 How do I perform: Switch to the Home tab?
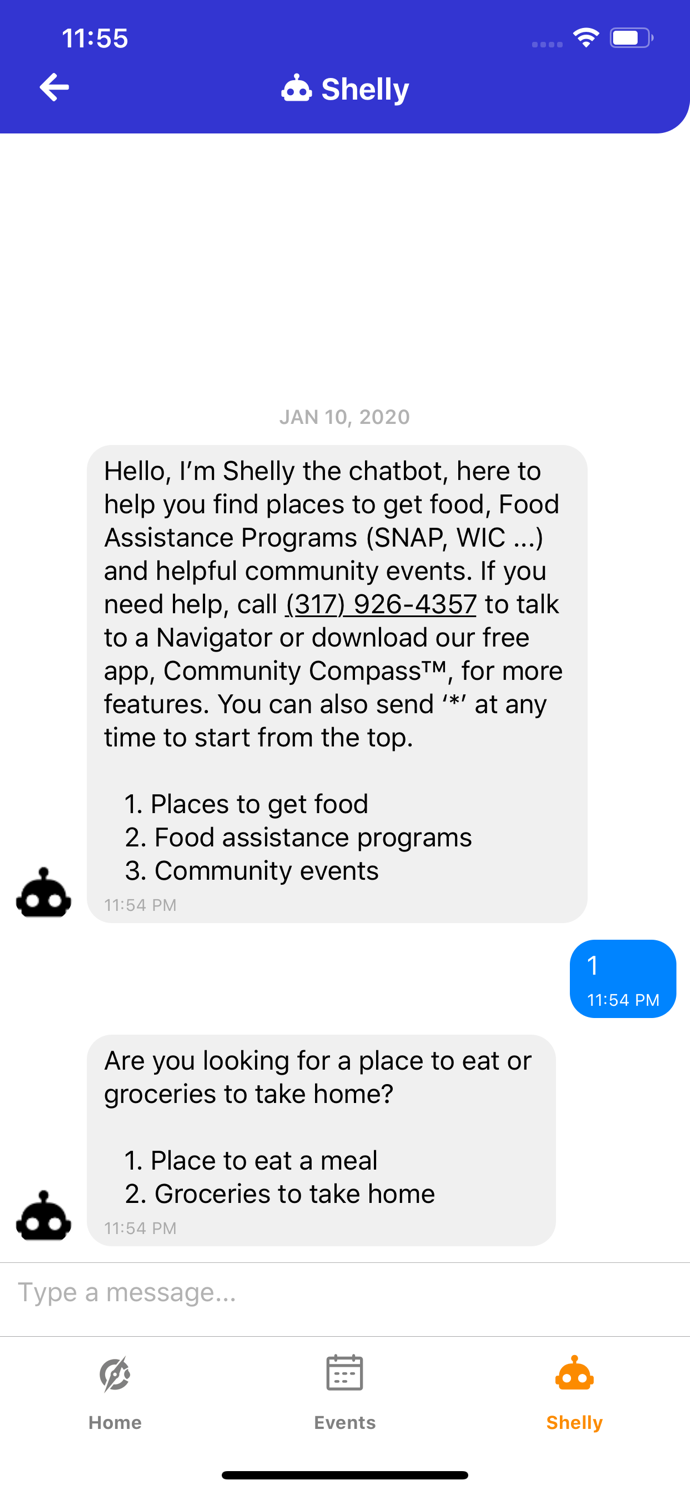coord(115,1393)
